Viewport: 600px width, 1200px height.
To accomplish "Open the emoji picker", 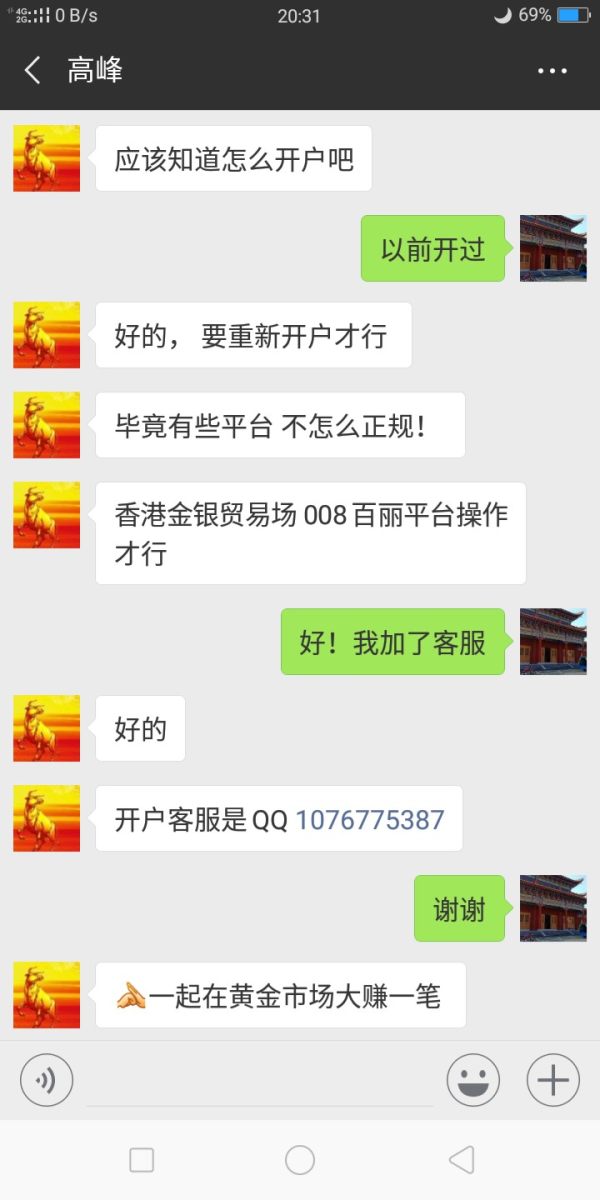I will tap(473, 1080).
